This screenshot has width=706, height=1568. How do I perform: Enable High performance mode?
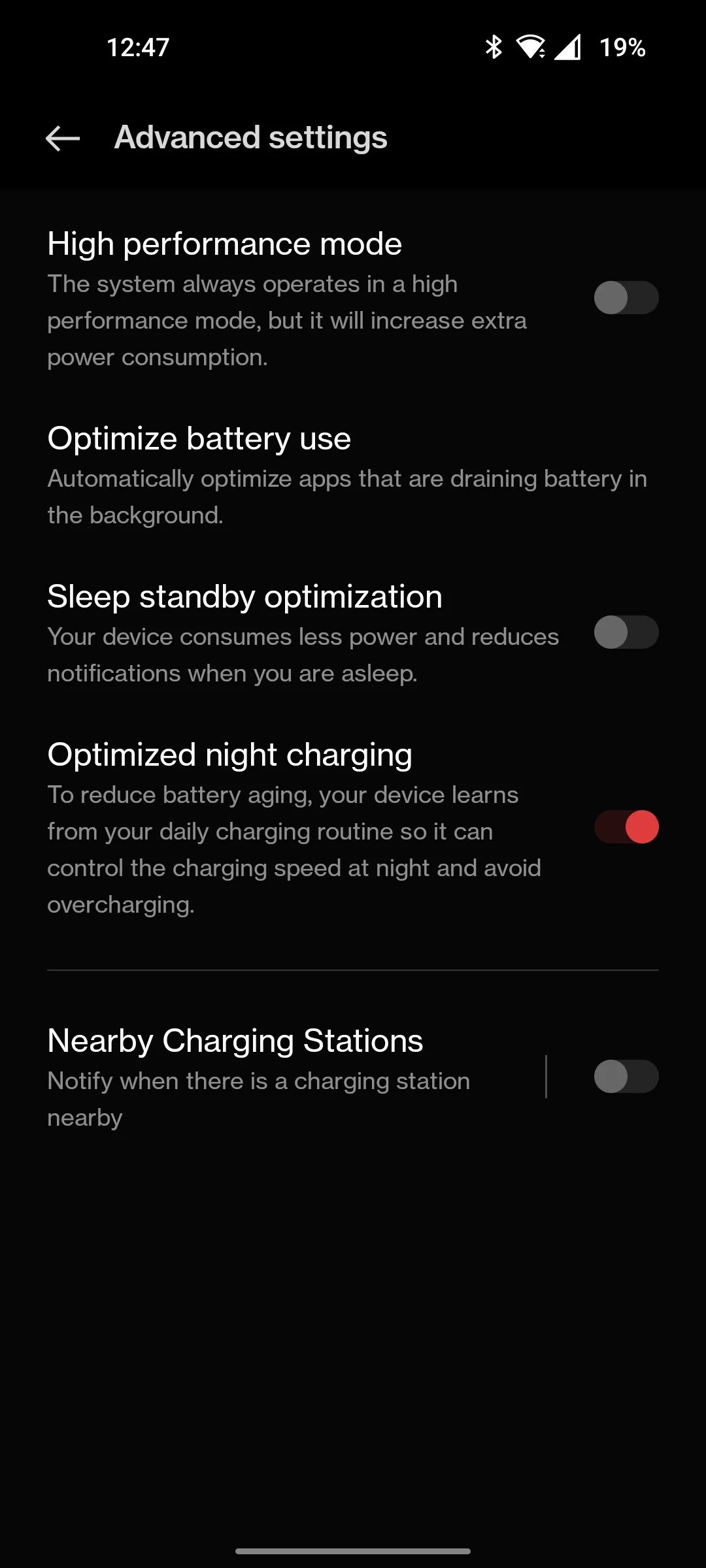[x=626, y=297]
